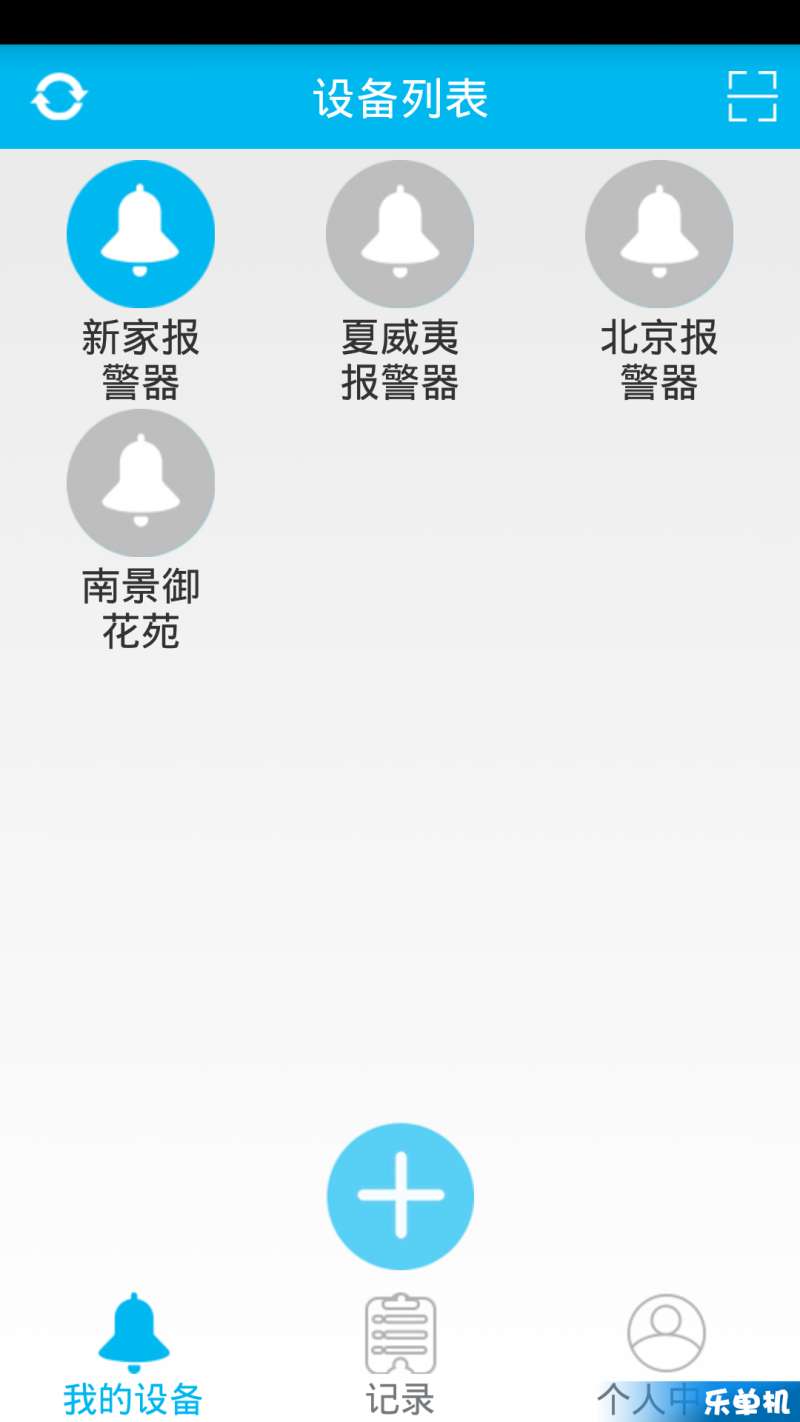
Task: Go to the 个人中心 tab
Action: pos(666,1354)
